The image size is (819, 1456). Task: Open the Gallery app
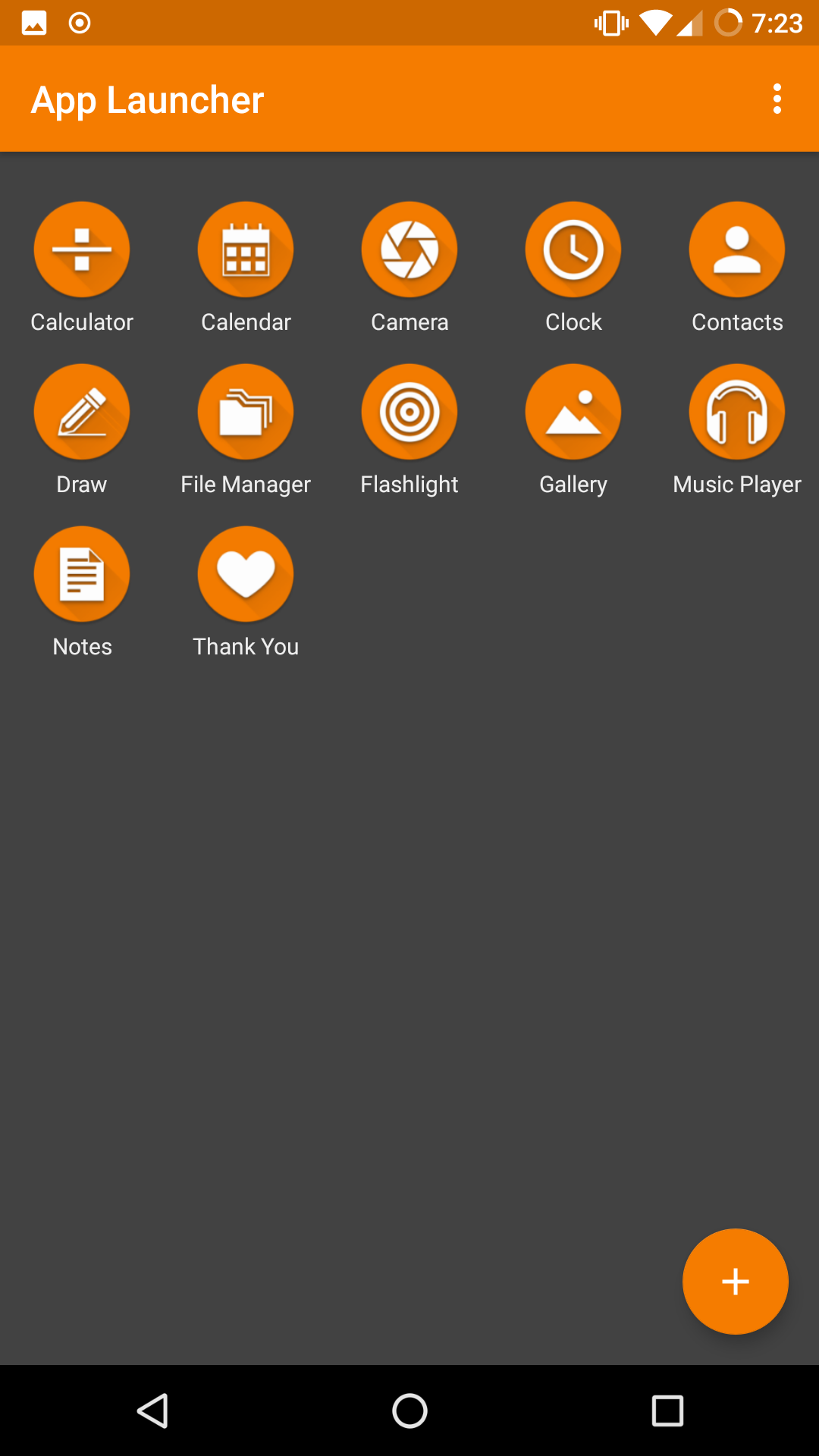coord(573,411)
